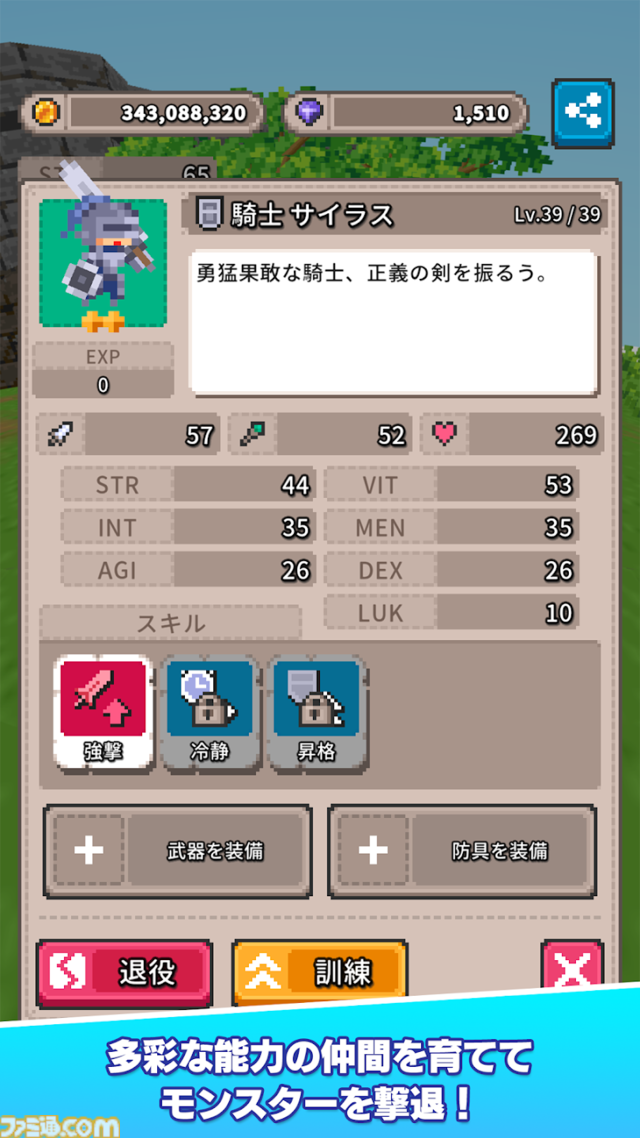This screenshot has width=640, height=1138.
Task: Retire the knight with 退役
Action: coord(124,972)
